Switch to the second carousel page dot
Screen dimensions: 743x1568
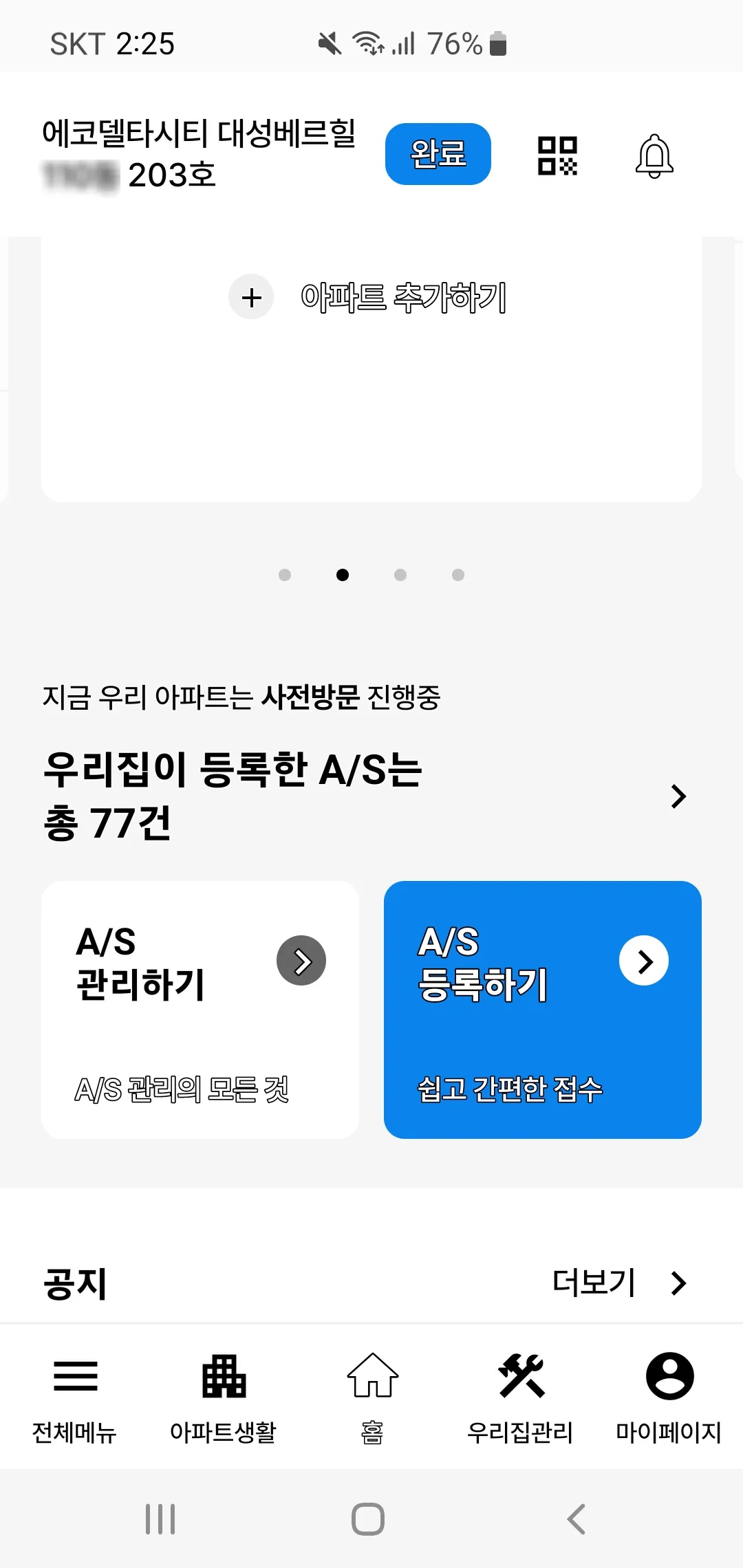[x=342, y=575]
